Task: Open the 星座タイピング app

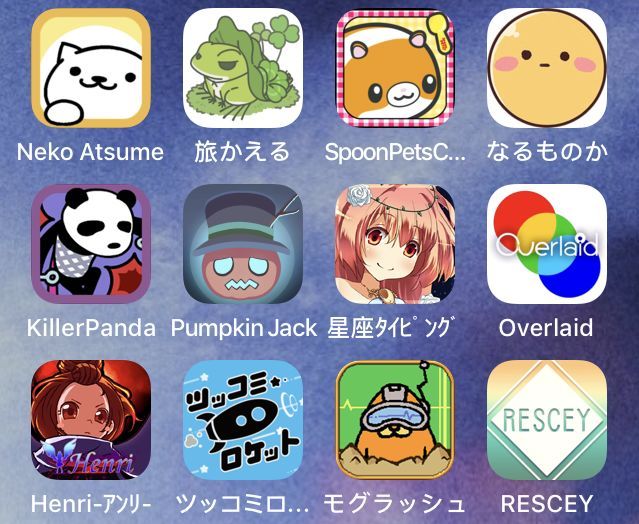Action: (x=395, y=244)
